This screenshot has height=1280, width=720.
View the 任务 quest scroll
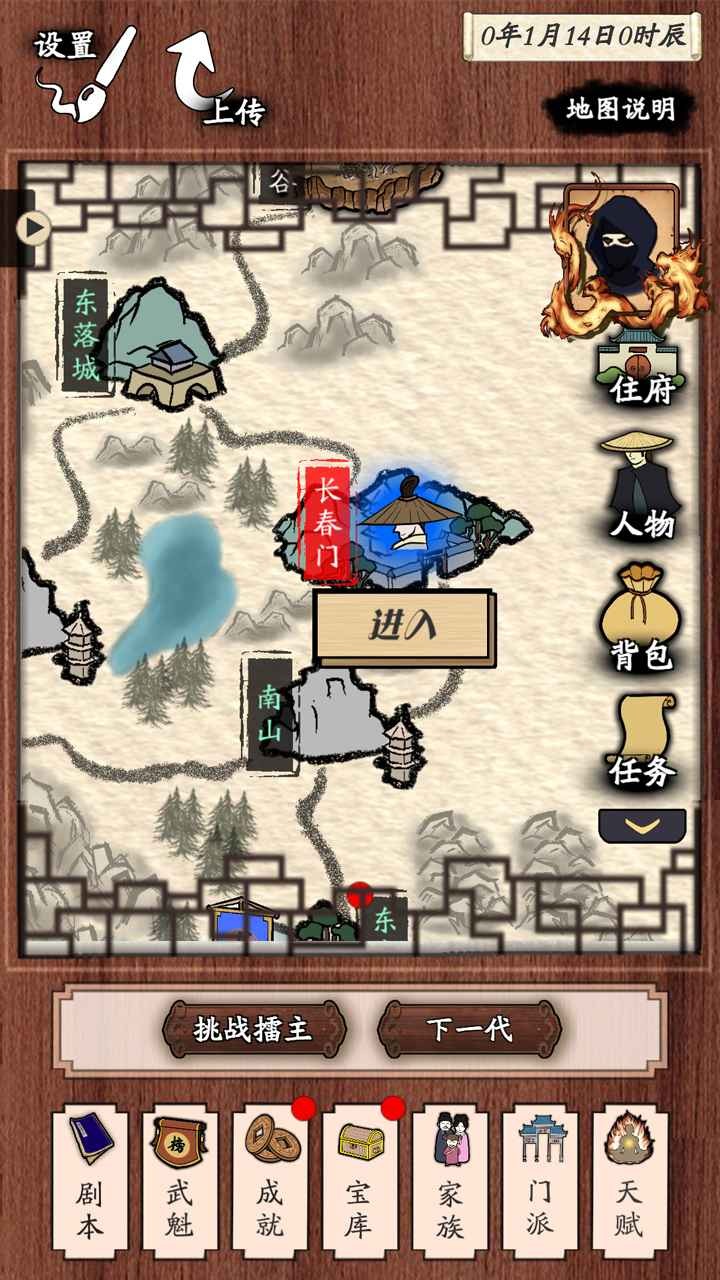tap(641, 743)
